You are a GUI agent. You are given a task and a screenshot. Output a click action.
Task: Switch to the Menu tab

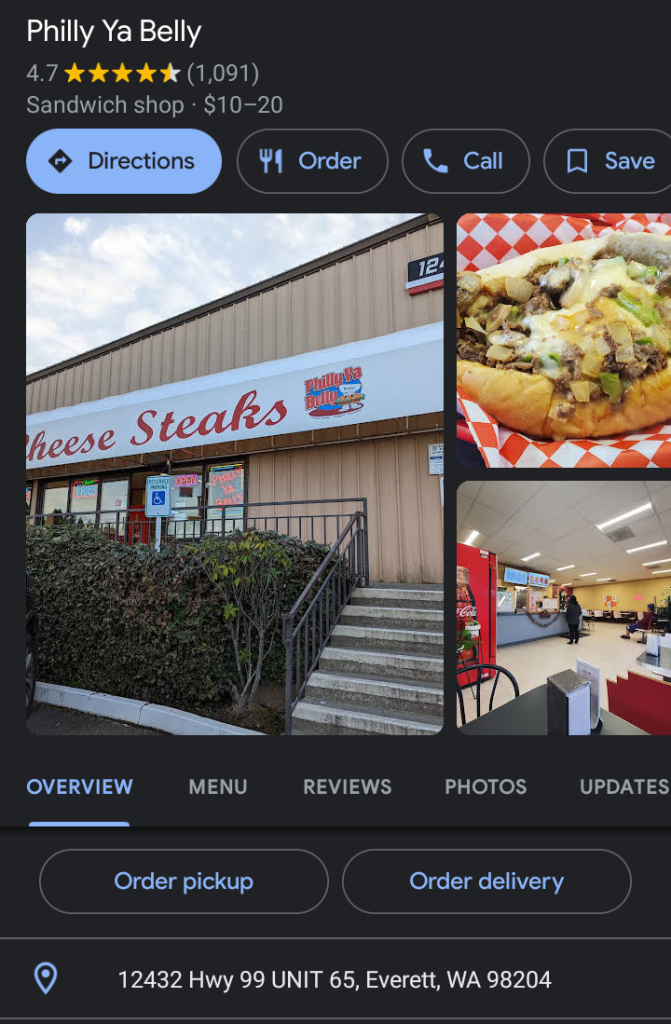click(x=218, y=787)
